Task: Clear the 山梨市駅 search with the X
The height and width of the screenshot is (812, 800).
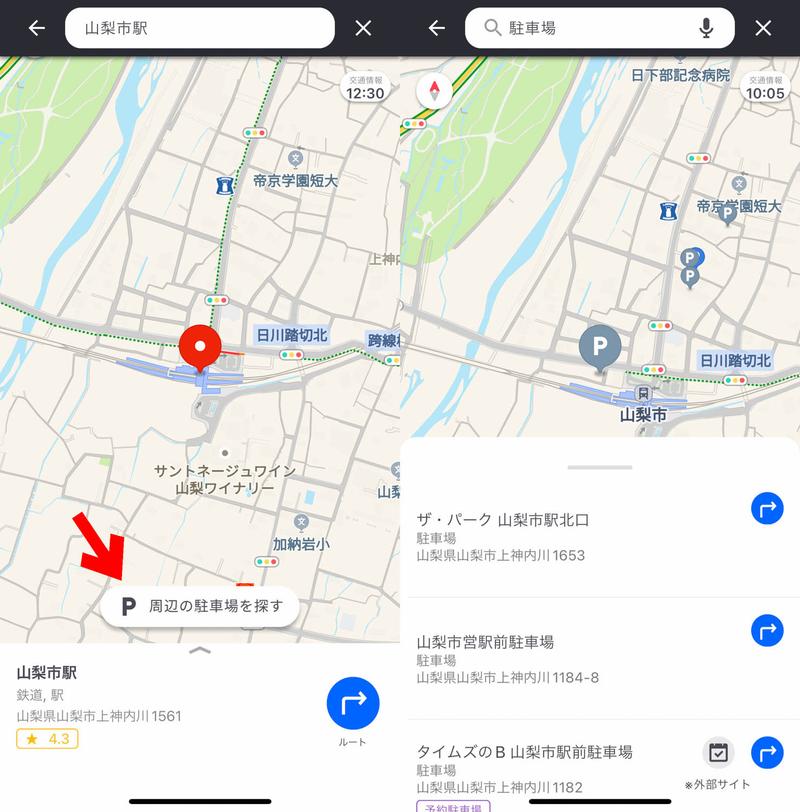Action: 363,28
